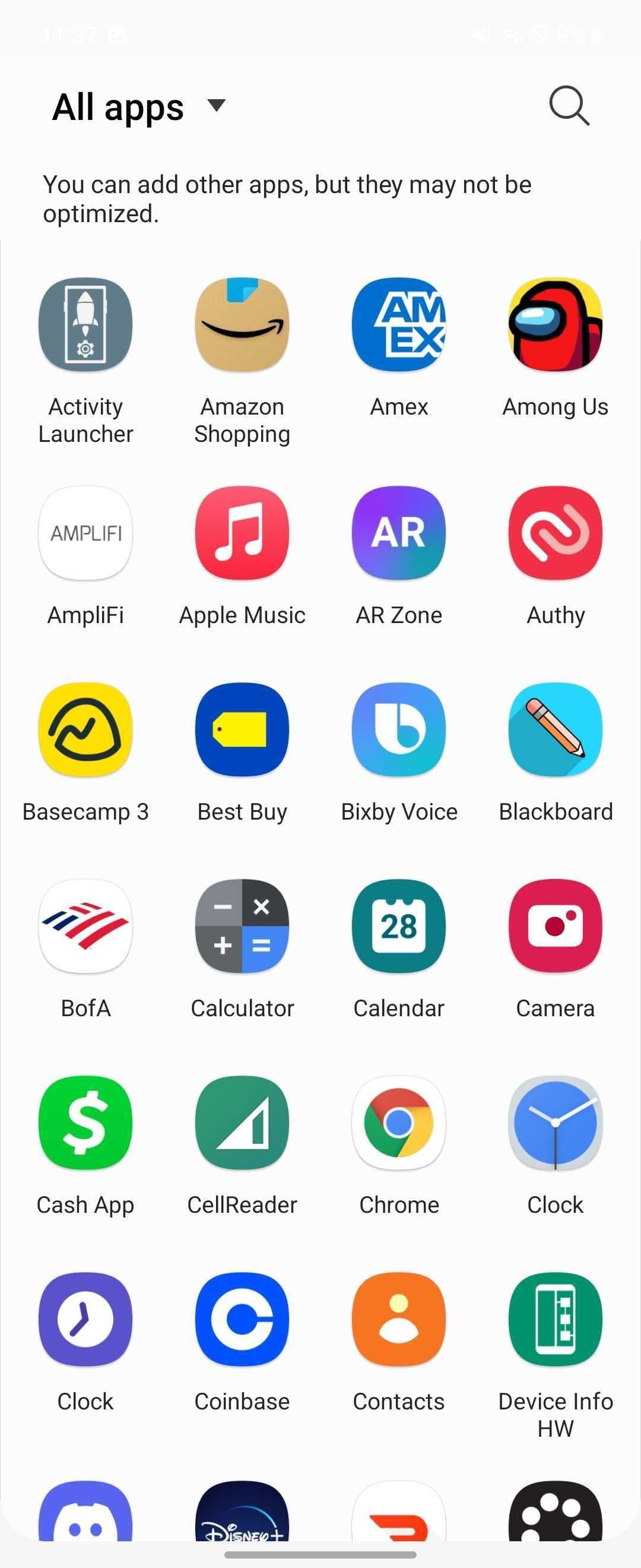Screen dimensions: 641x1568
Task: Choose the Chrome browser
Action: tap(399, 1123)
